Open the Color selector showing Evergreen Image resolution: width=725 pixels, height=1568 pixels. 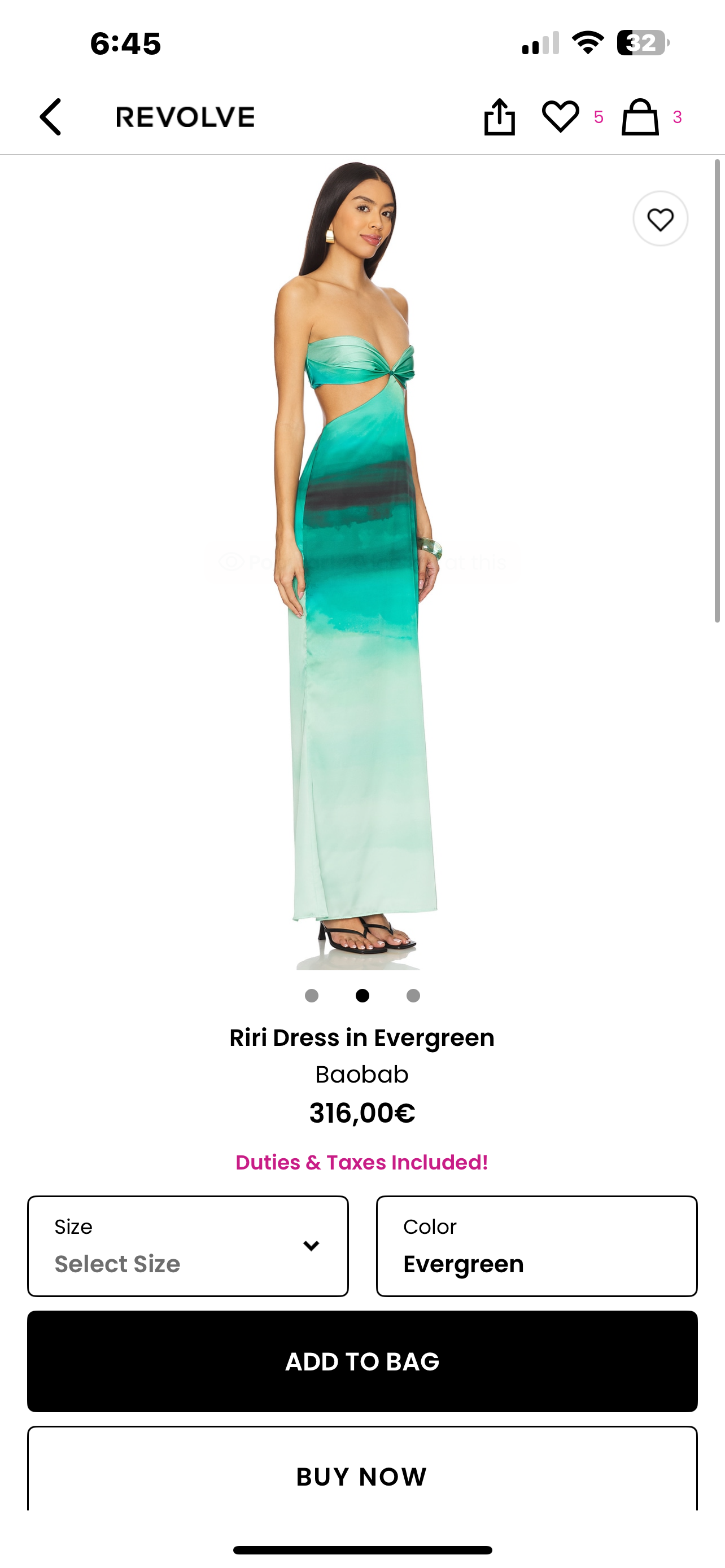[536, 1245]
